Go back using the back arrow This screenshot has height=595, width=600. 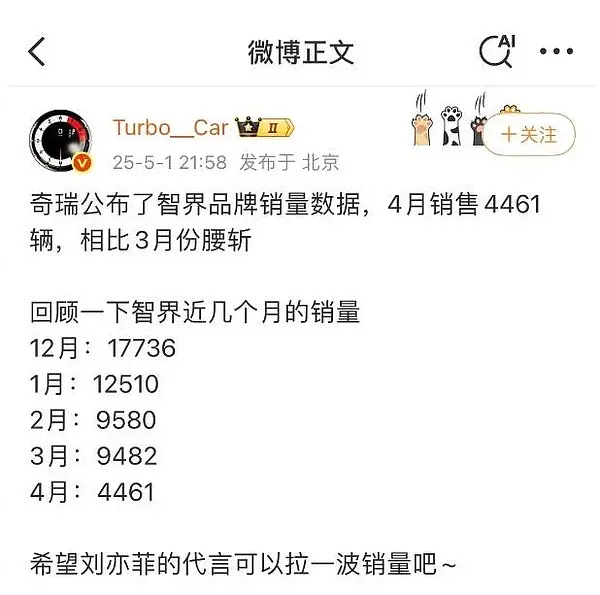click(37, 51)
